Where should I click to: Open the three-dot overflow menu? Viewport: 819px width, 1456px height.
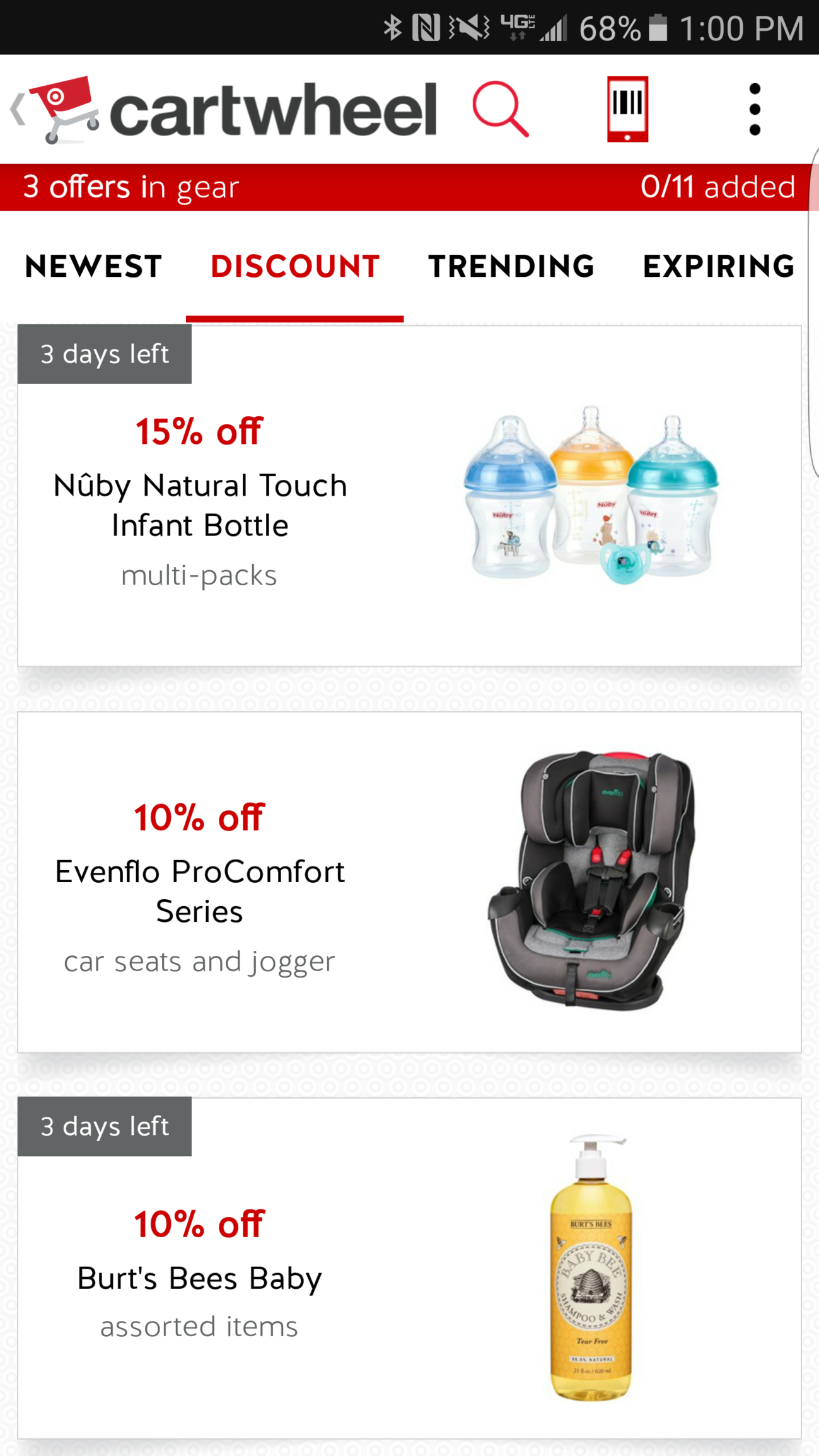755,109
